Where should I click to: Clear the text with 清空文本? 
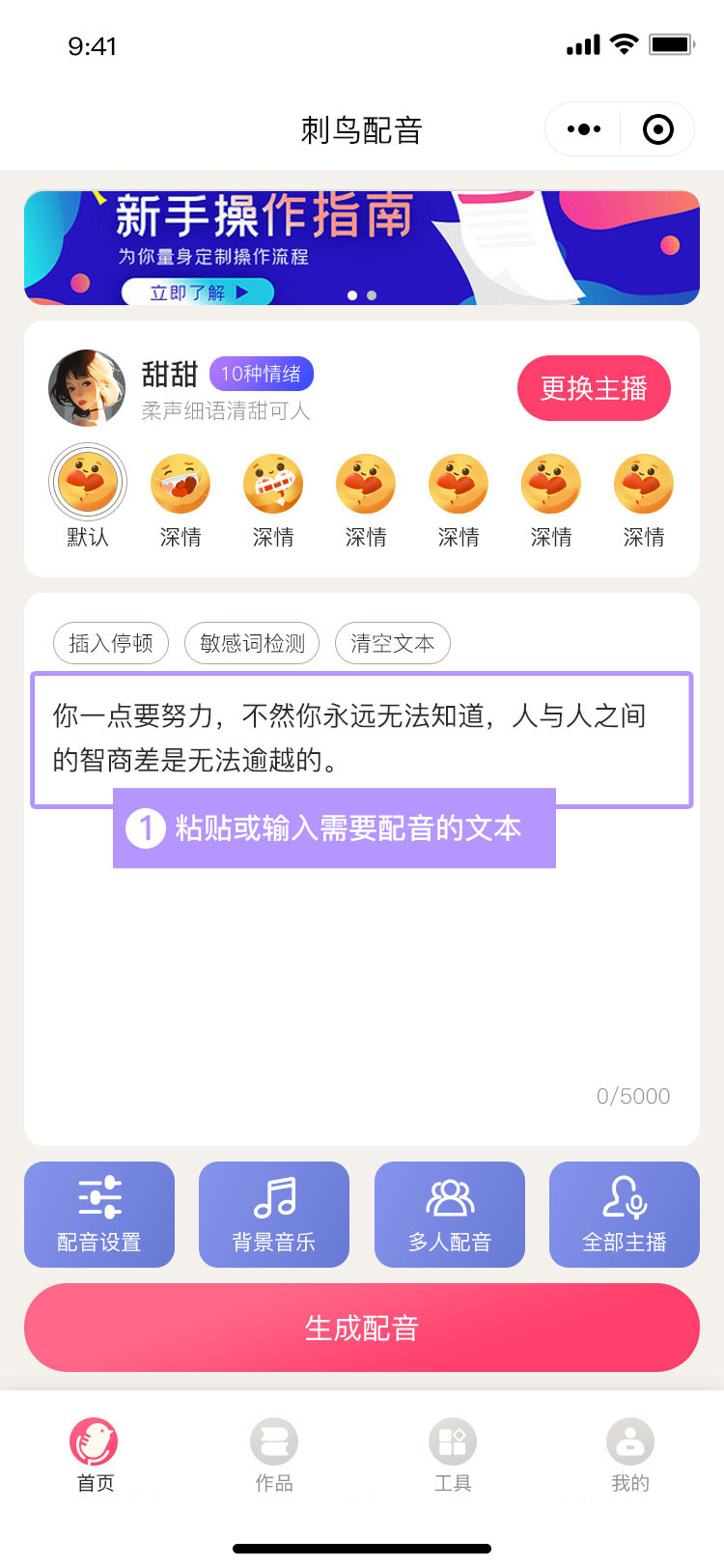click(x=392, y=643)
